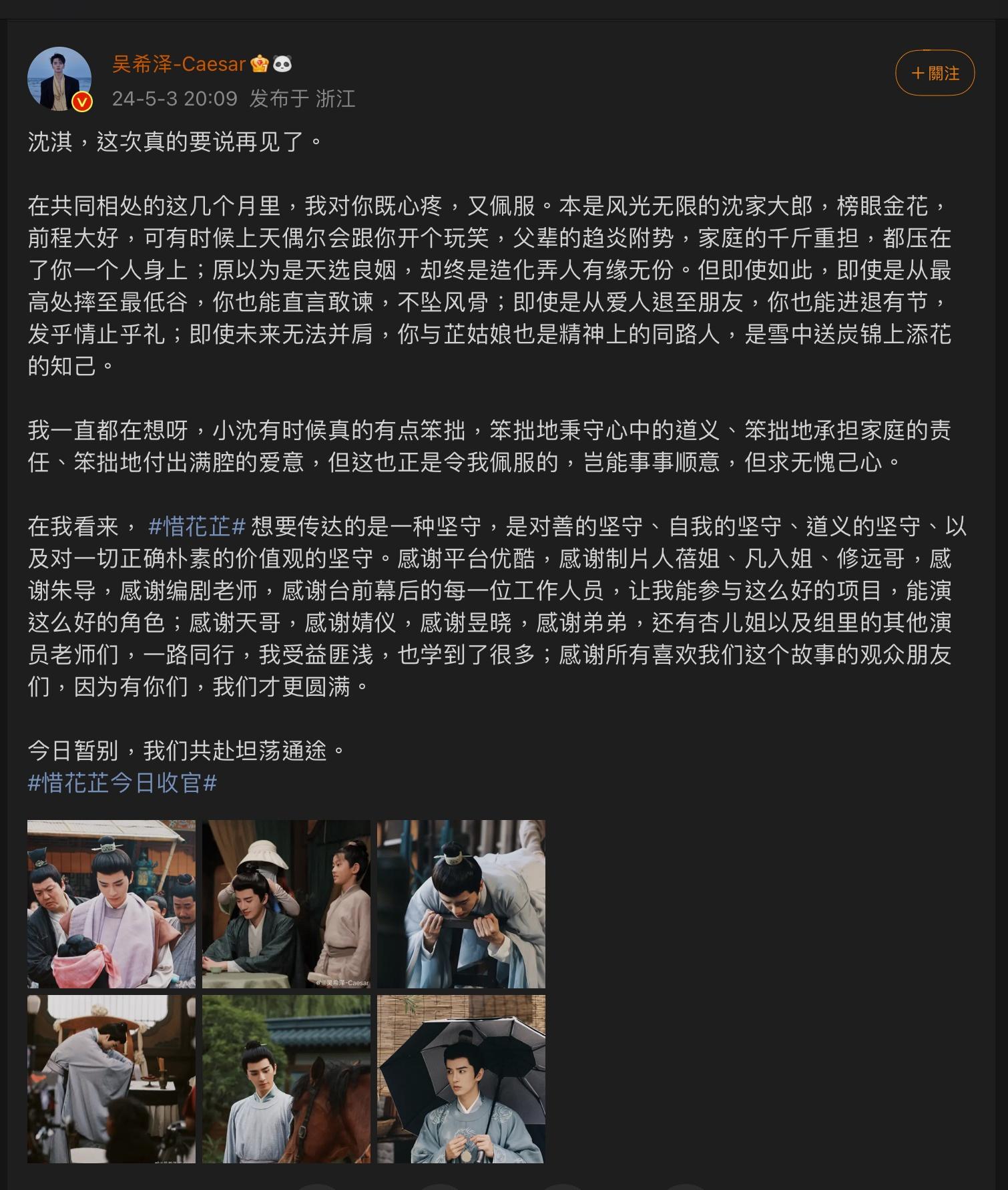This screenshot has height=1190, width=1008.
Task: Open the #惜花芷# hashtag topic
Action: pos(198,527)
